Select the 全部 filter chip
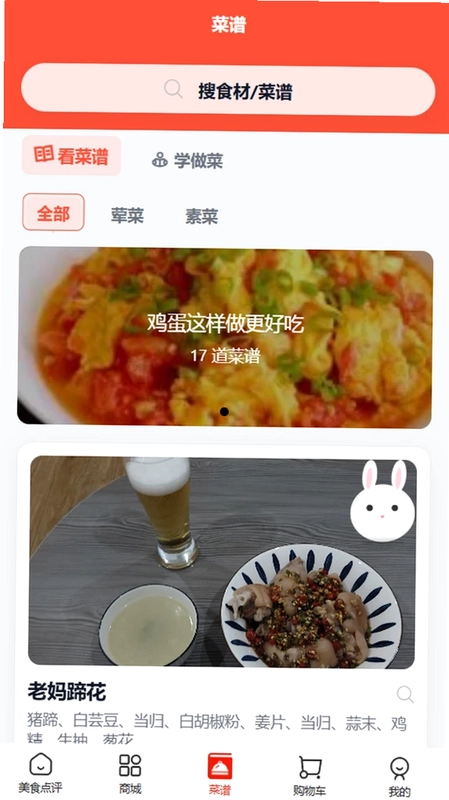 click(54, 213)
